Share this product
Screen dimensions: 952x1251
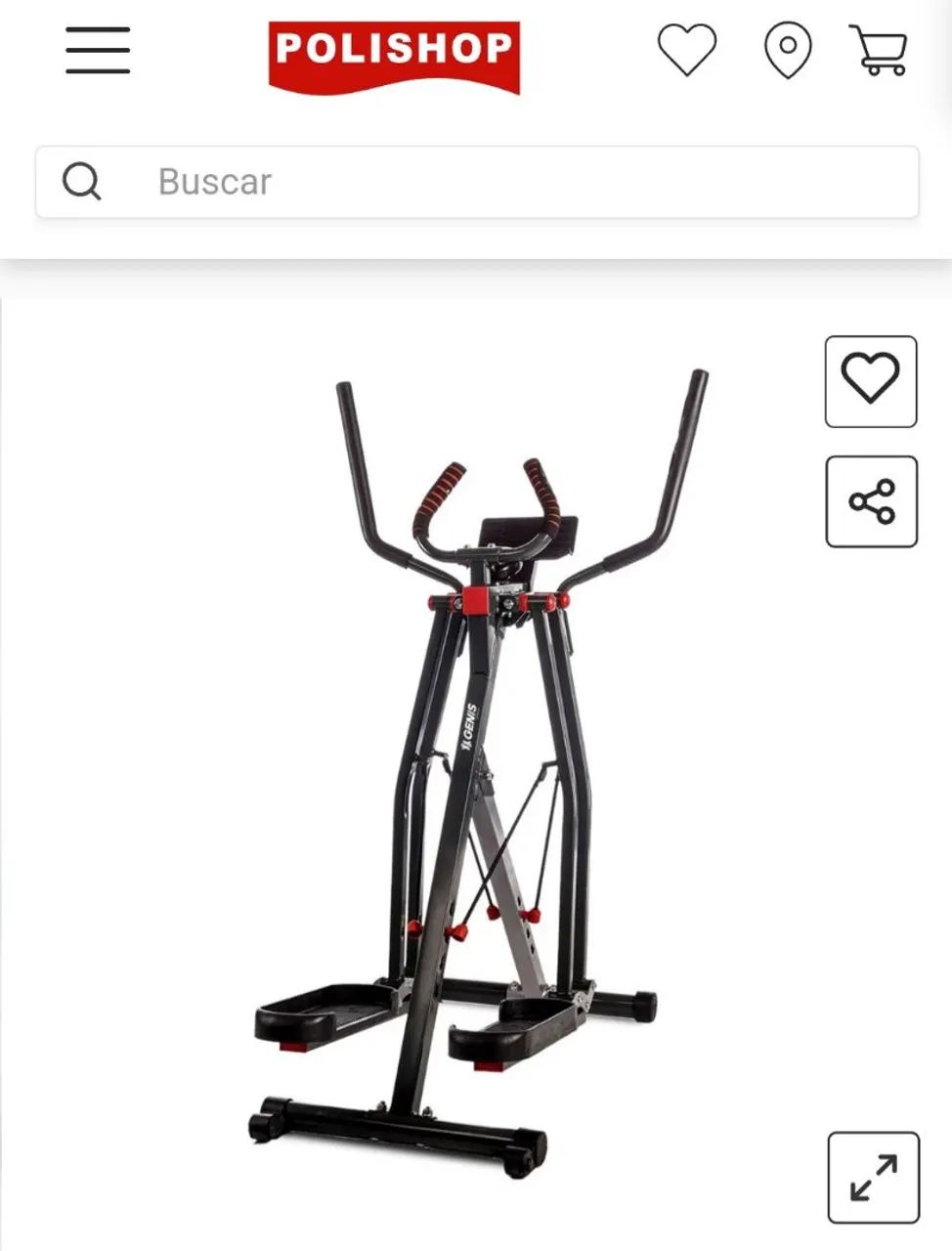tap(871, 501)
